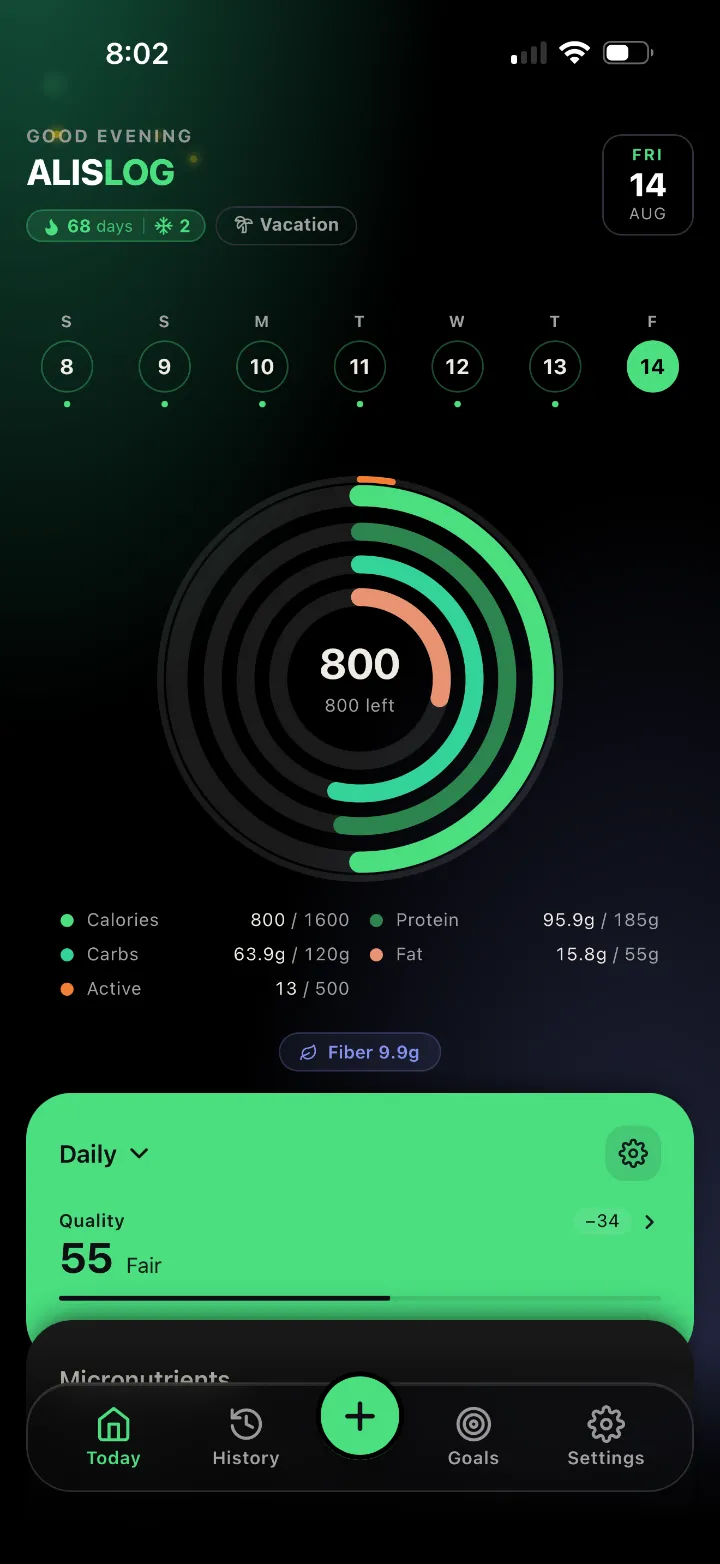This screenshot has height=1564, width=720.
Task: Select Thursday the 13th
Action: tap(555, 367)
